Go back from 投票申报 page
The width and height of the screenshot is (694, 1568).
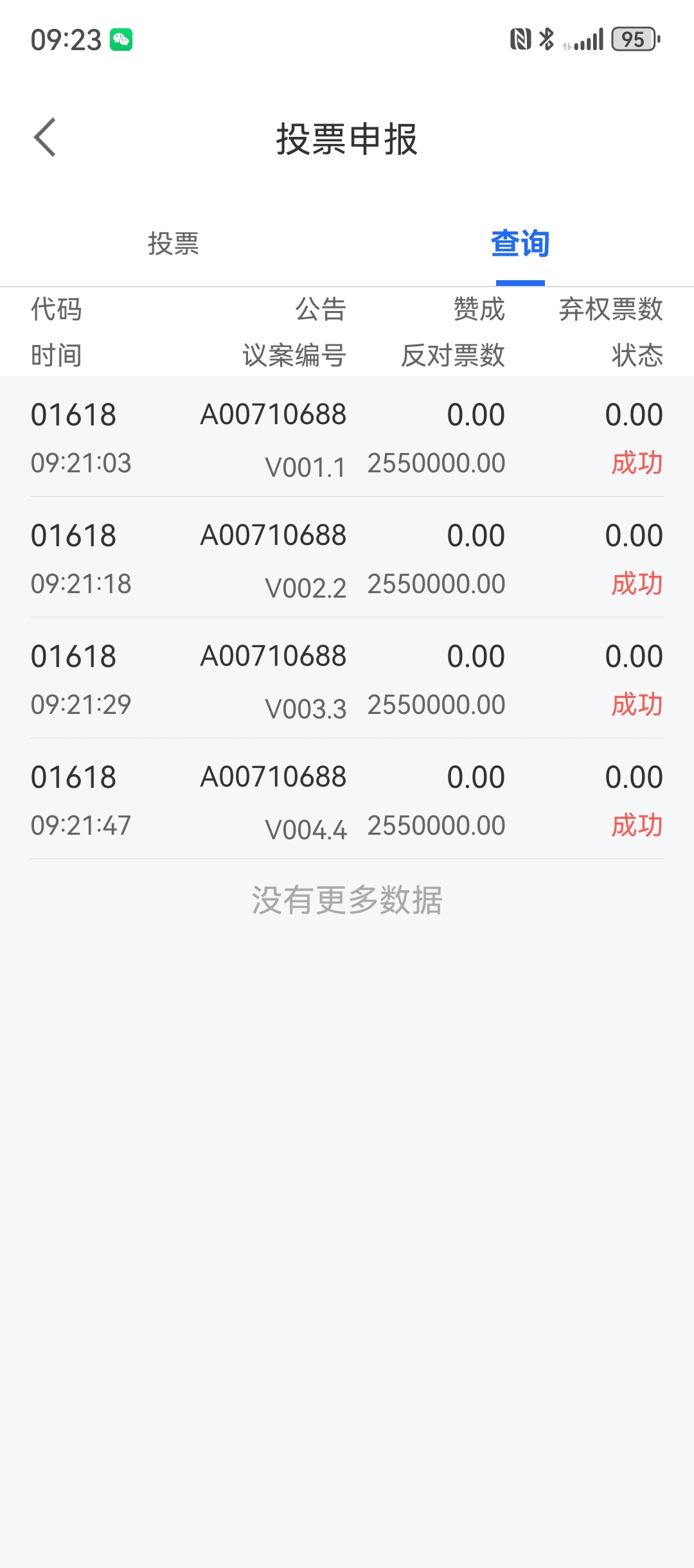pos(45,138)
